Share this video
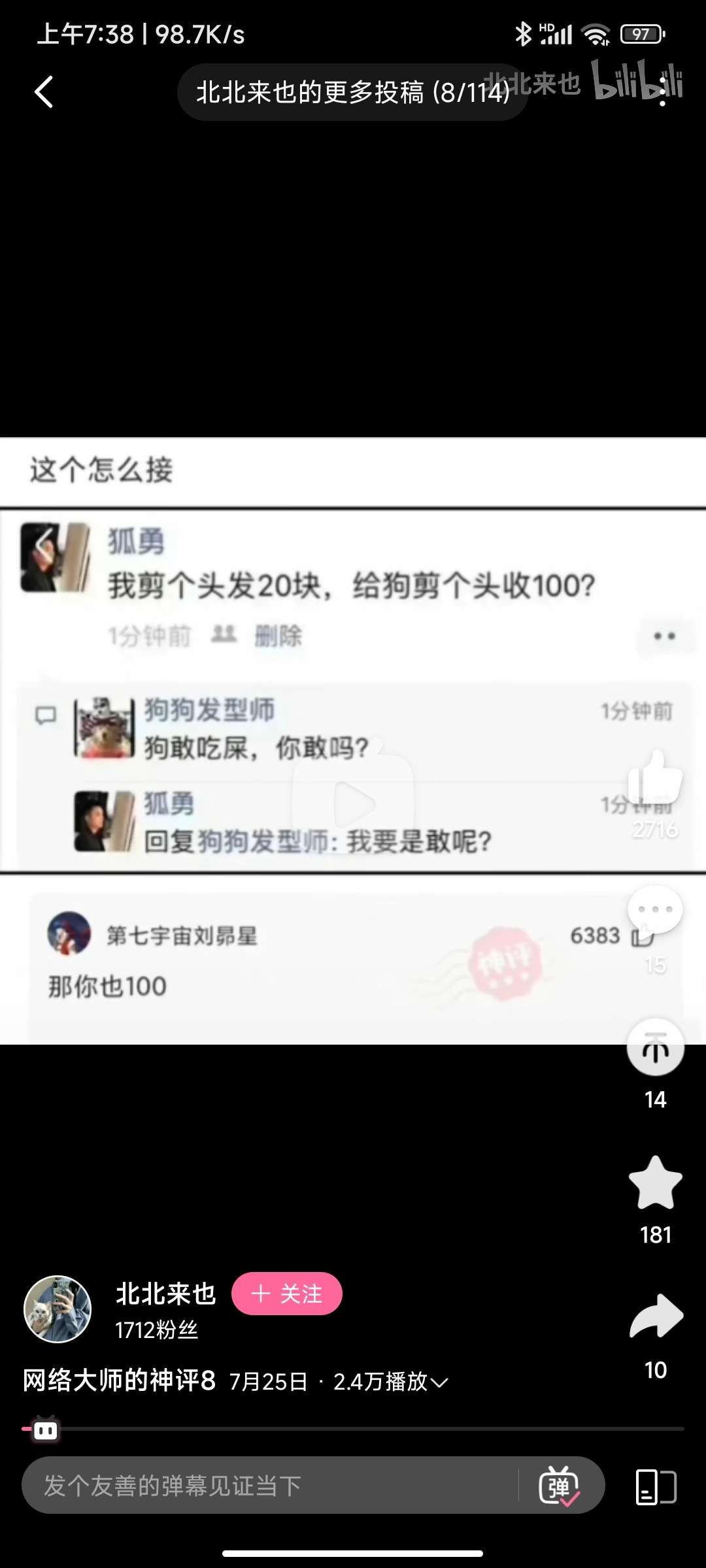The height and width of the screenshot is (1568, 706). pyautogui.click(x=656, y=1317)
